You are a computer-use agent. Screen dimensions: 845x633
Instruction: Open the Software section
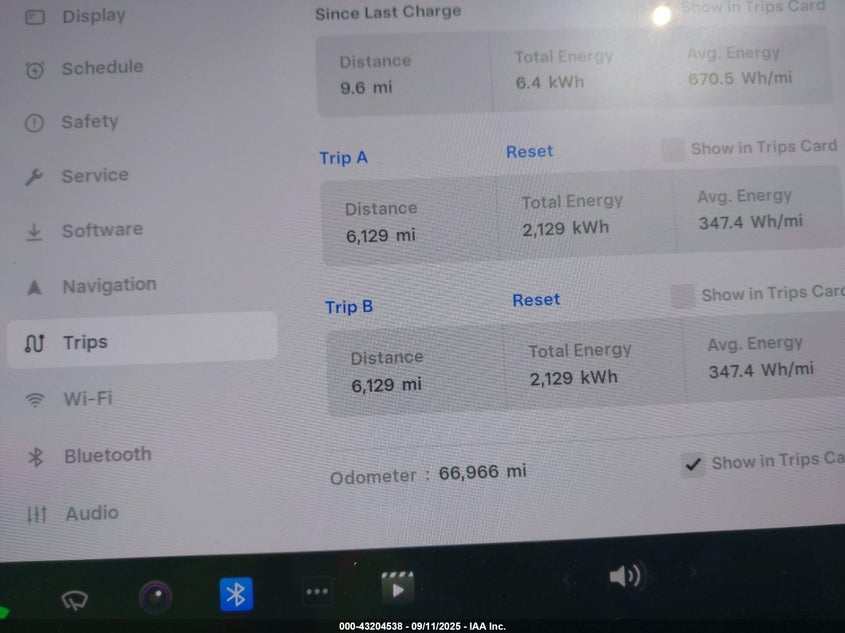[100, 230]
